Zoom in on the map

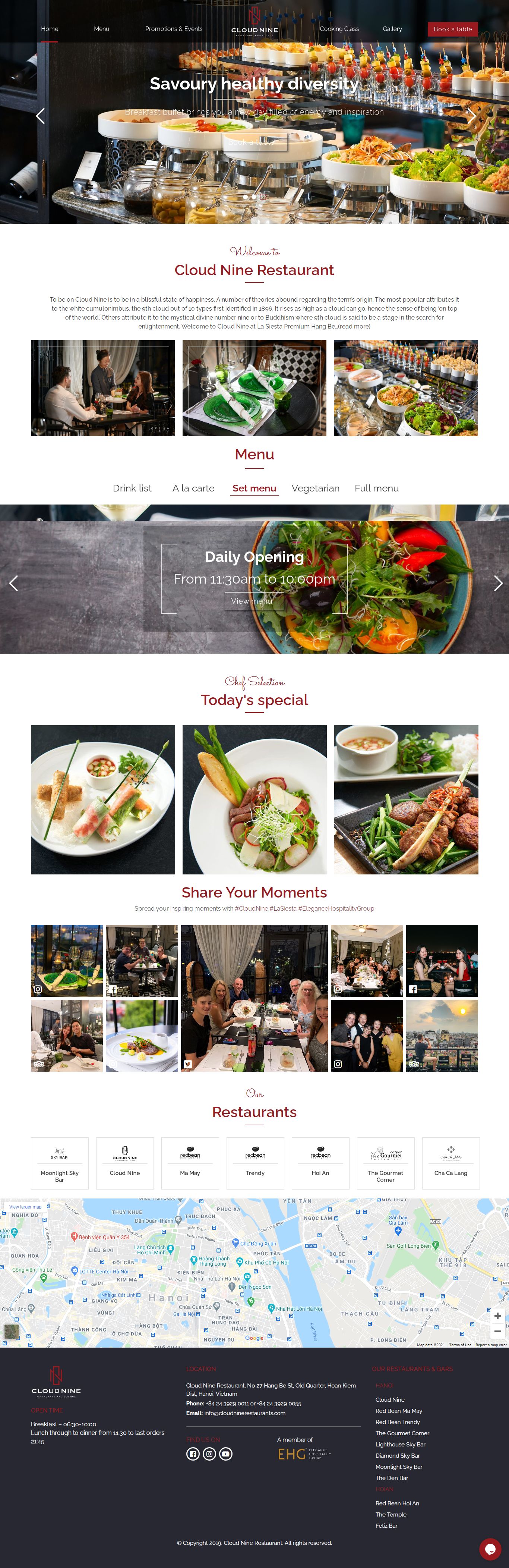point(497,1316)
